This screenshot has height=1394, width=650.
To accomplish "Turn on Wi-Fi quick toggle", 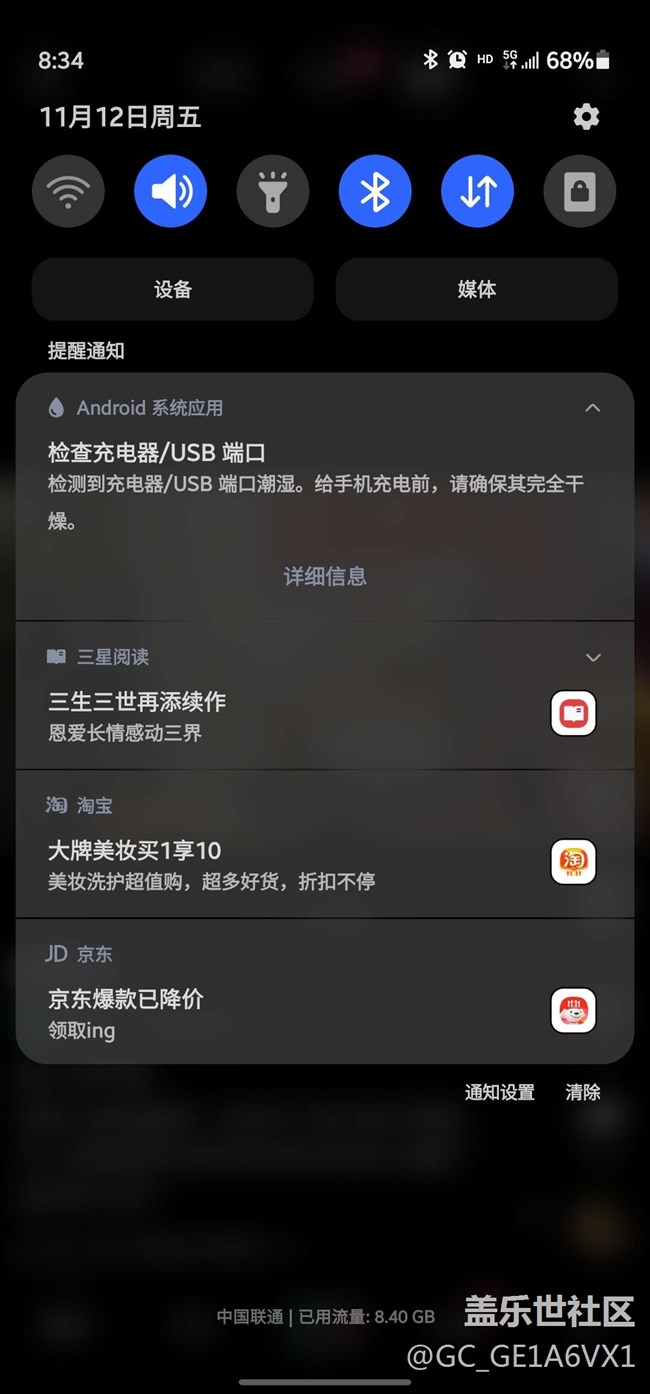I will (68, 190).
